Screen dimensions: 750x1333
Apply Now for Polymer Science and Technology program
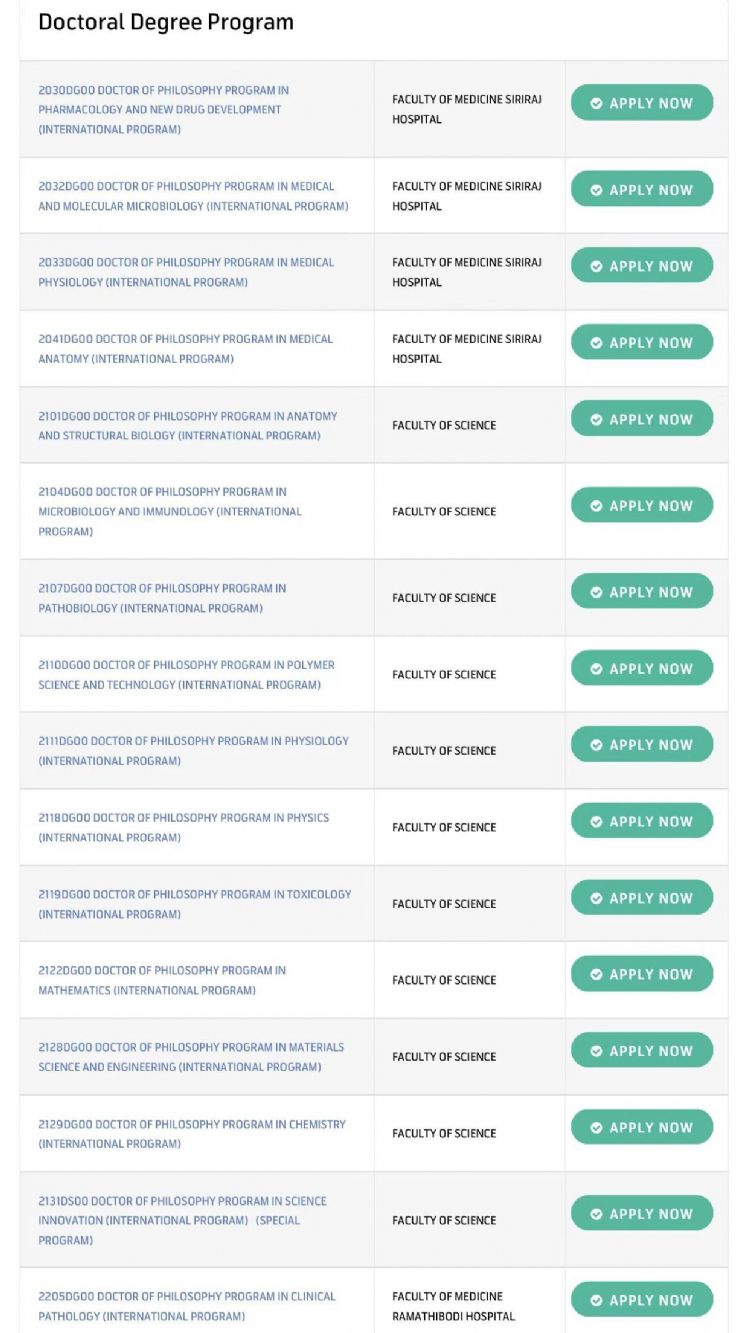pos(641,668)
